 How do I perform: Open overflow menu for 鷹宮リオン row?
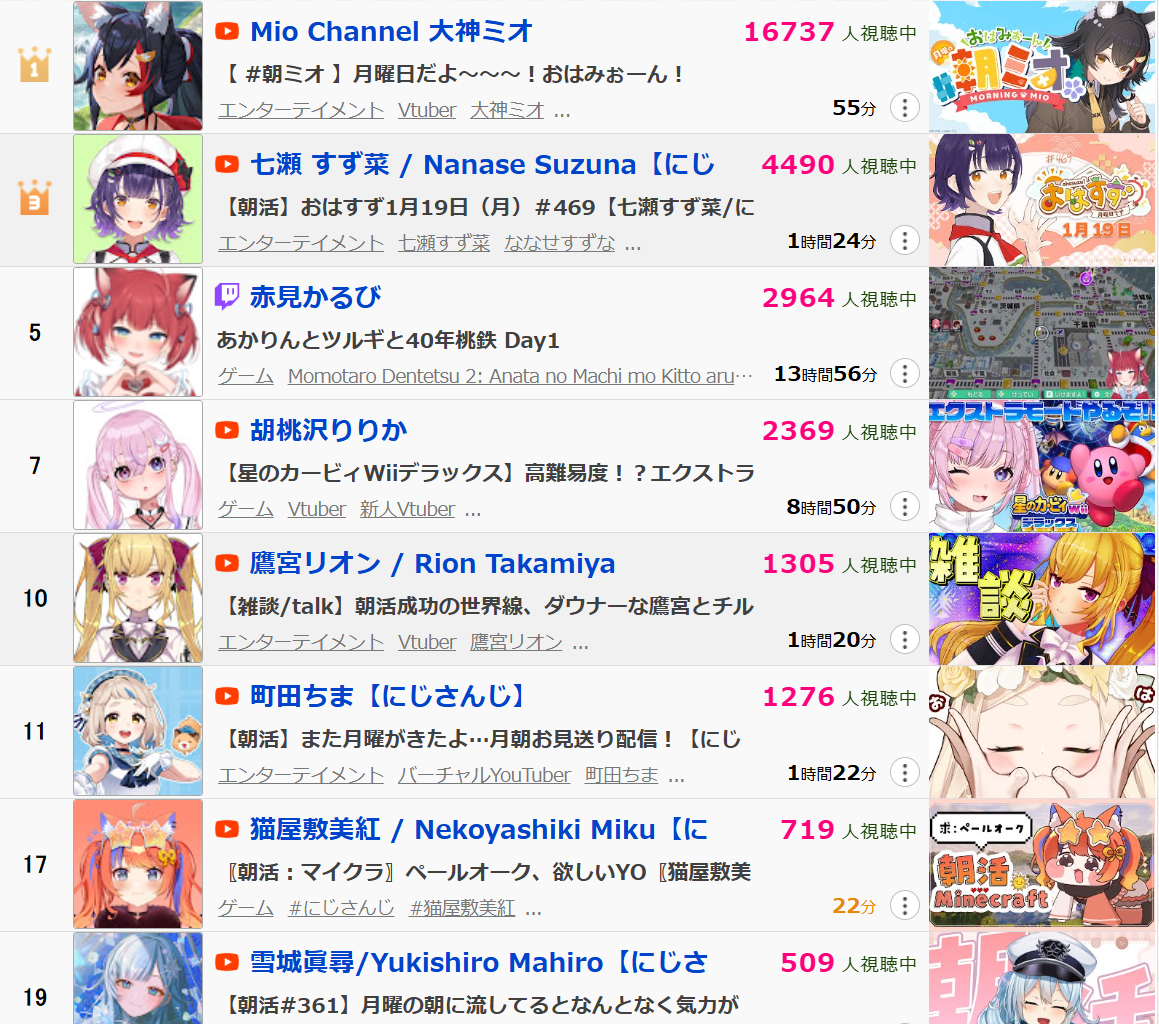pos(904,640)
